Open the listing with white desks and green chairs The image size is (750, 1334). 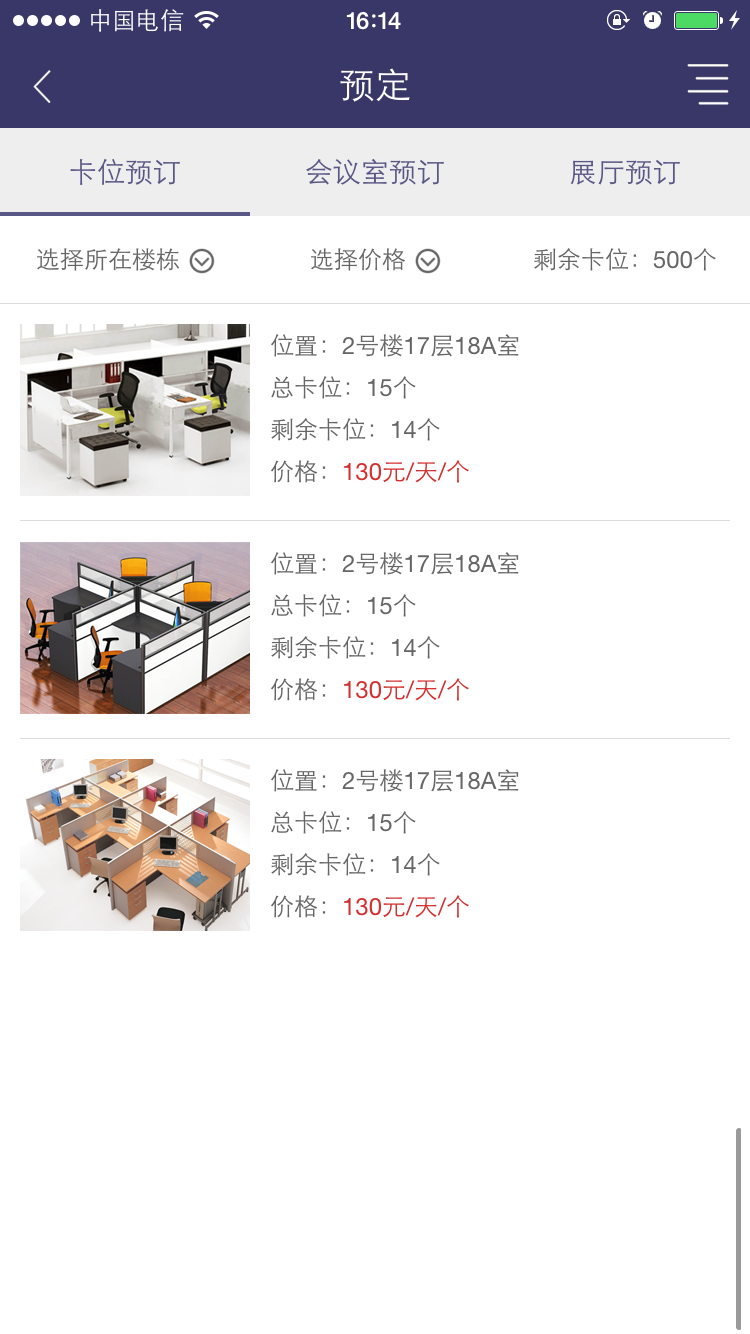(x=135, y=410)
